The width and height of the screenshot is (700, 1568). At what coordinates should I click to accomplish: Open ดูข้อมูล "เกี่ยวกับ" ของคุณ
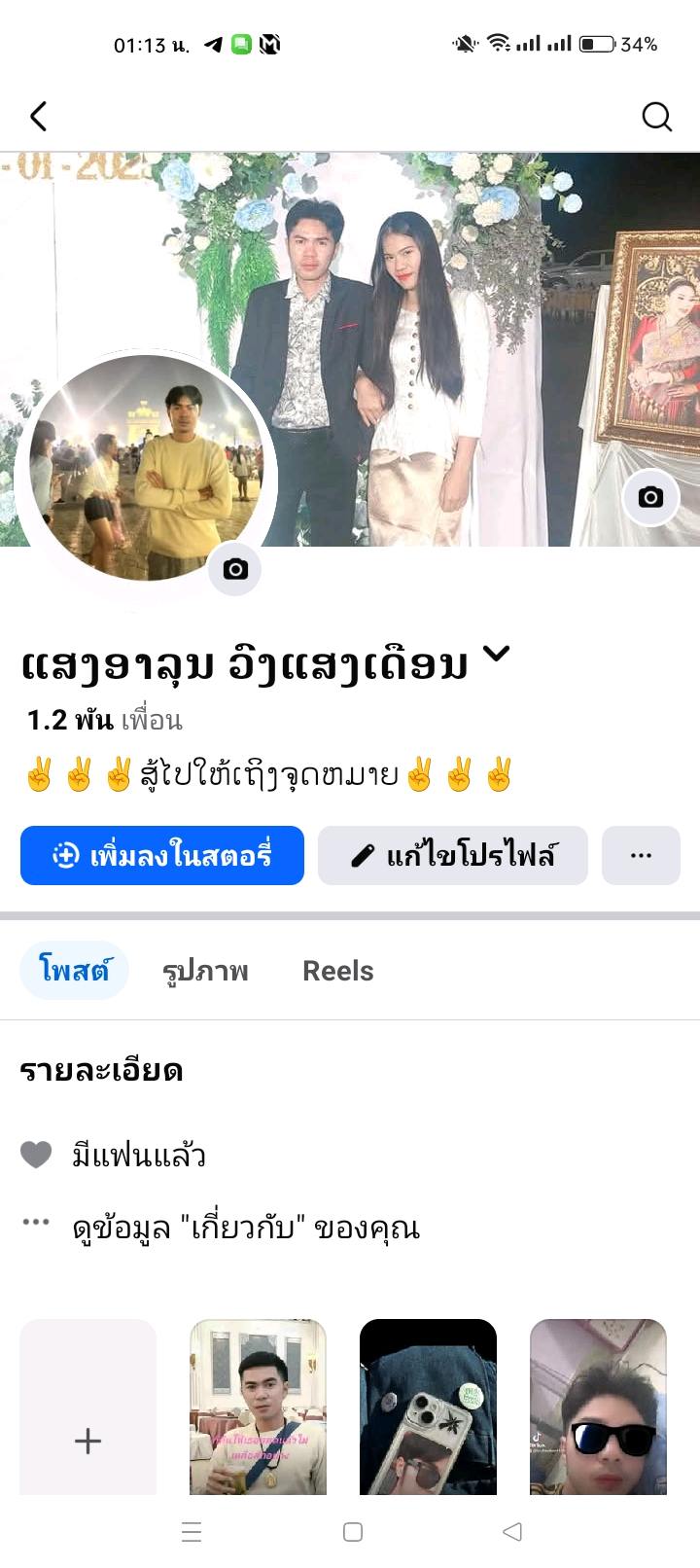click(x=245, y=1228)
